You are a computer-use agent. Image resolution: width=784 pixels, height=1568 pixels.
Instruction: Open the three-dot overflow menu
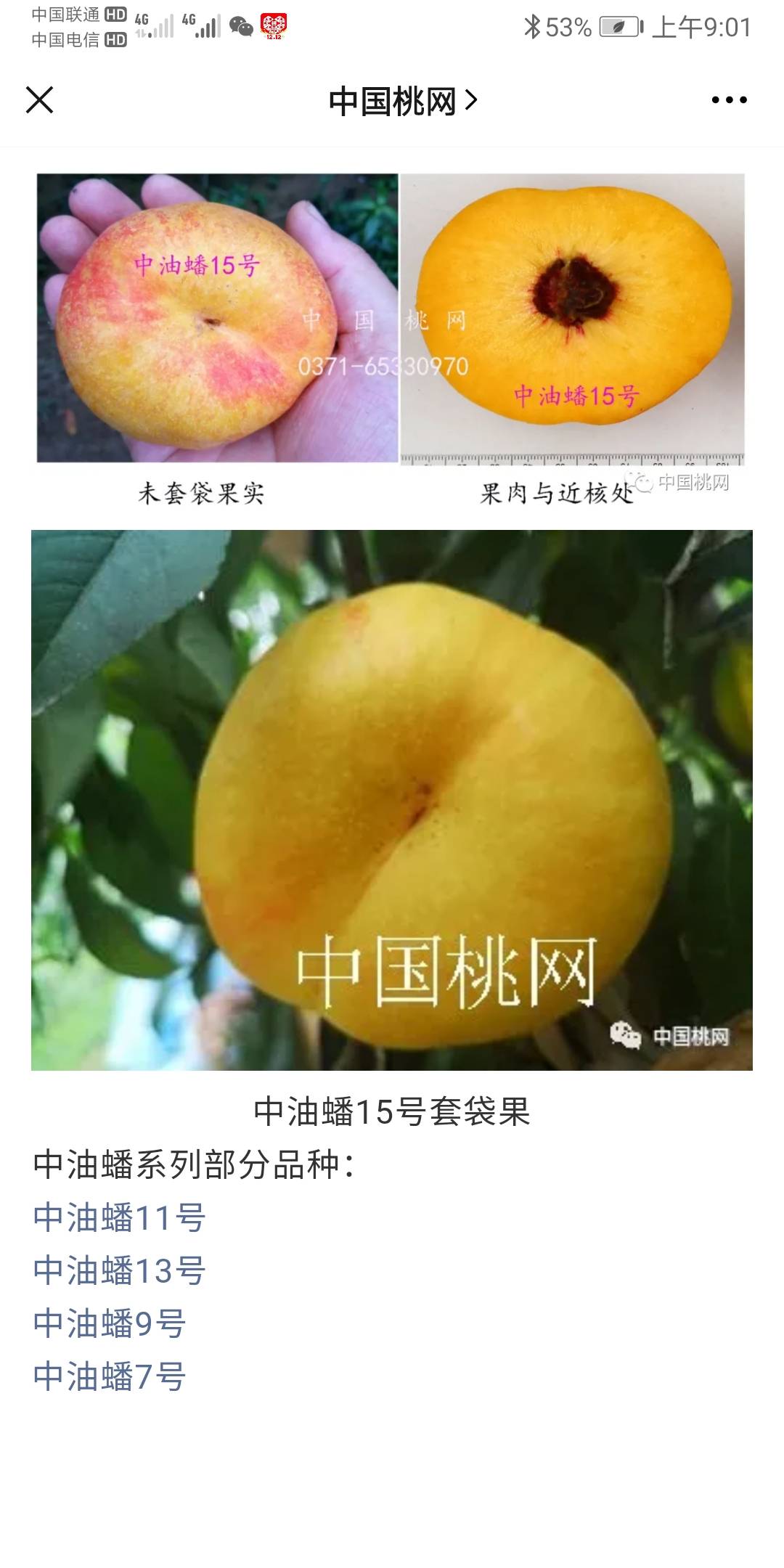point(729,100)
